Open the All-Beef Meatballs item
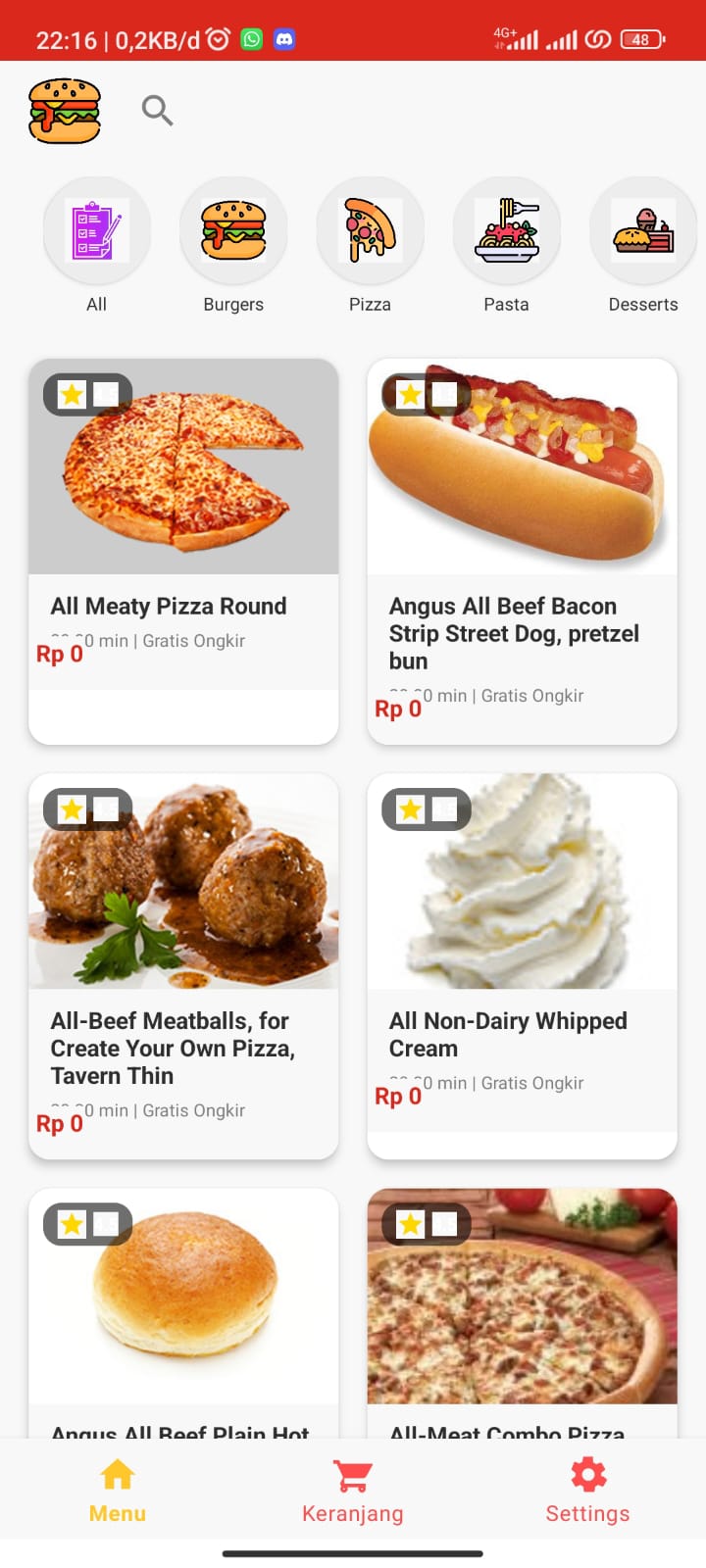 (183, 965)
